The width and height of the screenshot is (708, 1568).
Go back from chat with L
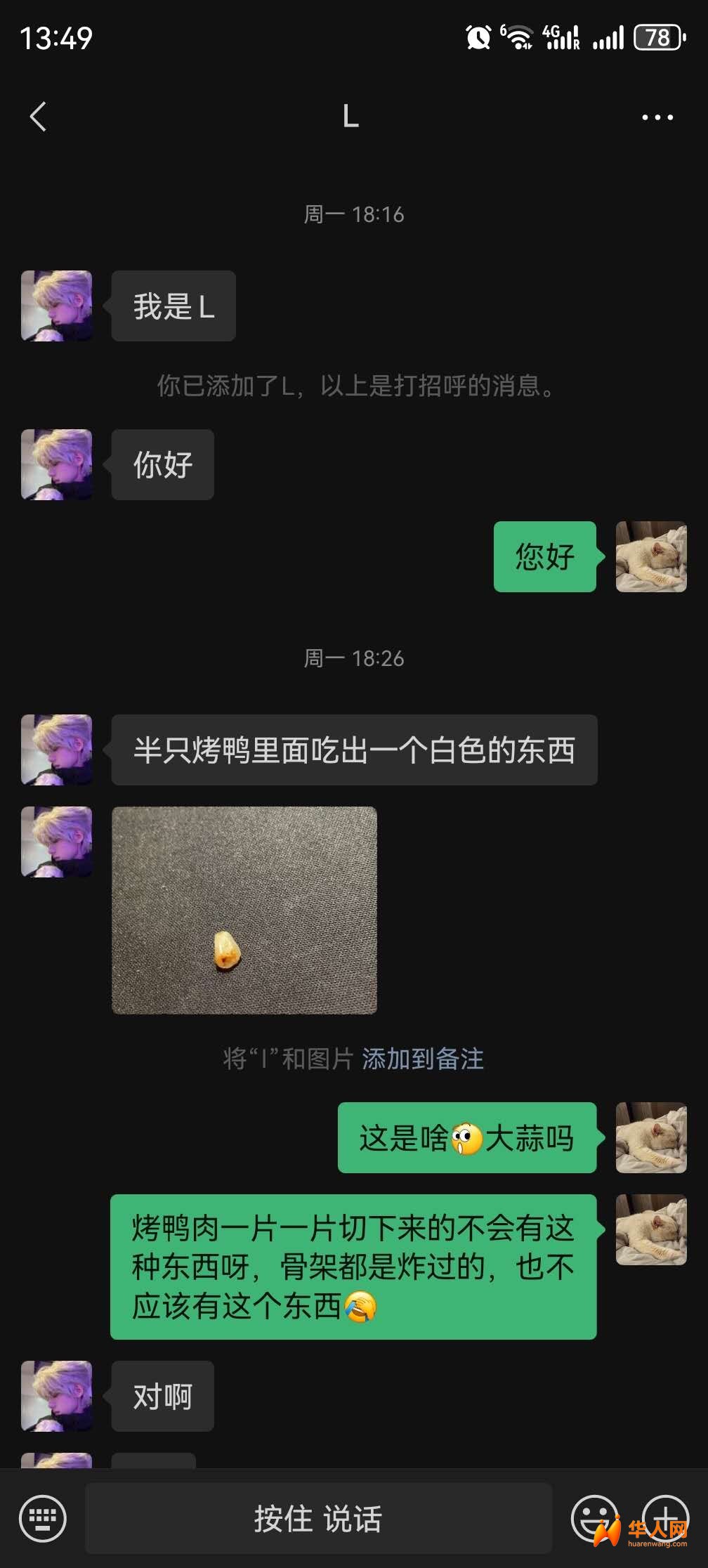39,117
